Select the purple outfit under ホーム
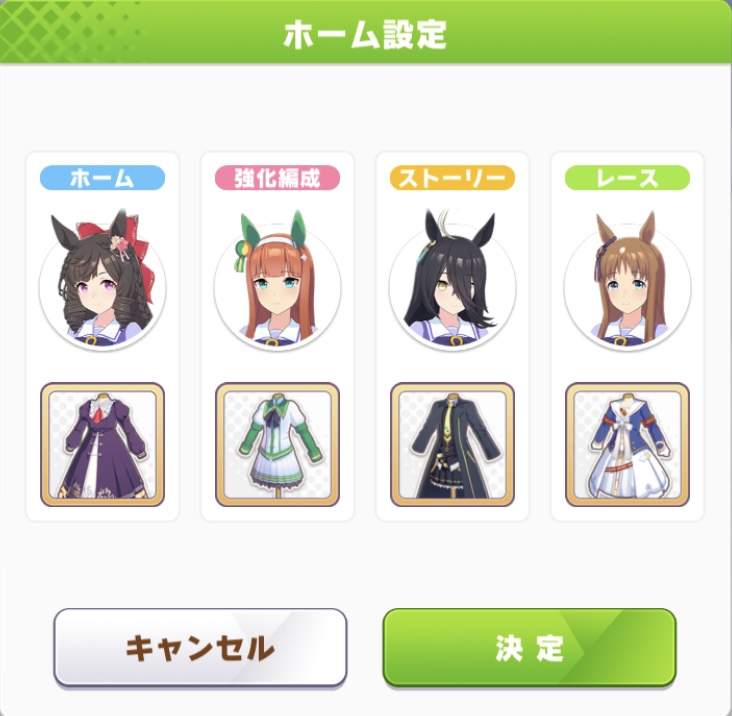Viewport: 732px width, 716px height. (x=102, y=444)
